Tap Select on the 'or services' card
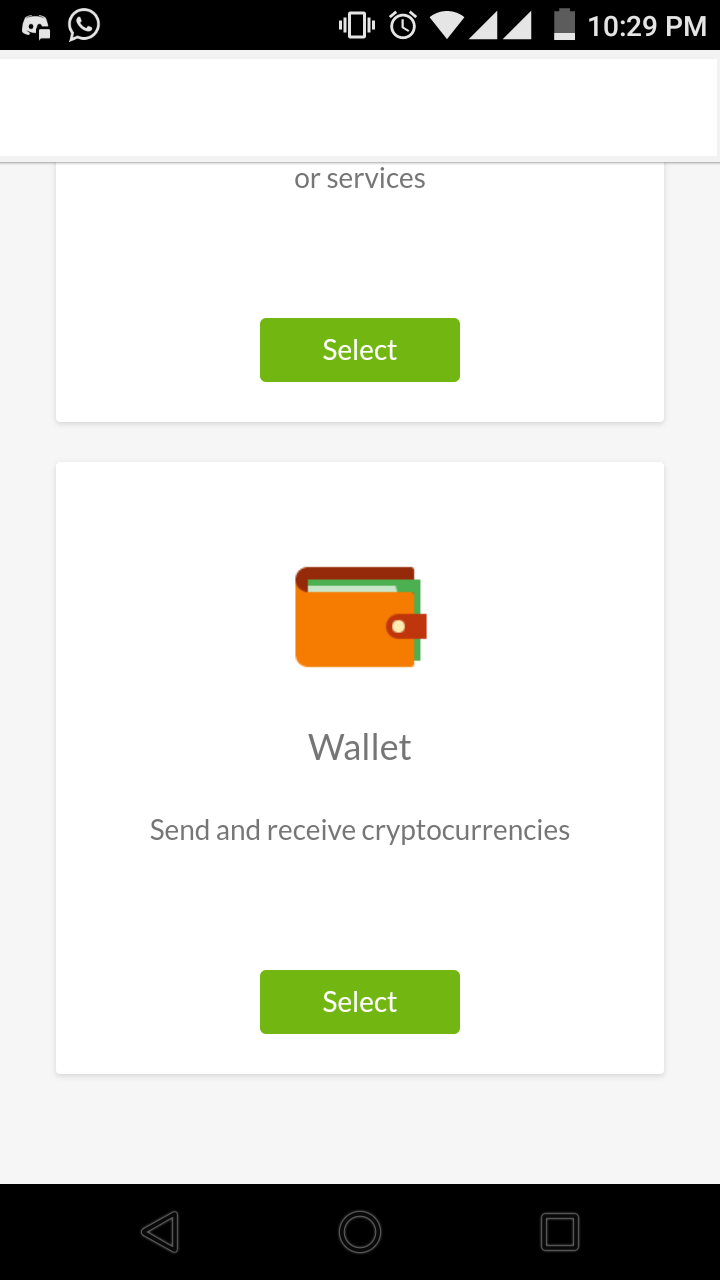The height and width of the screenshot is (1280, 720). click(x=360, y=350)
